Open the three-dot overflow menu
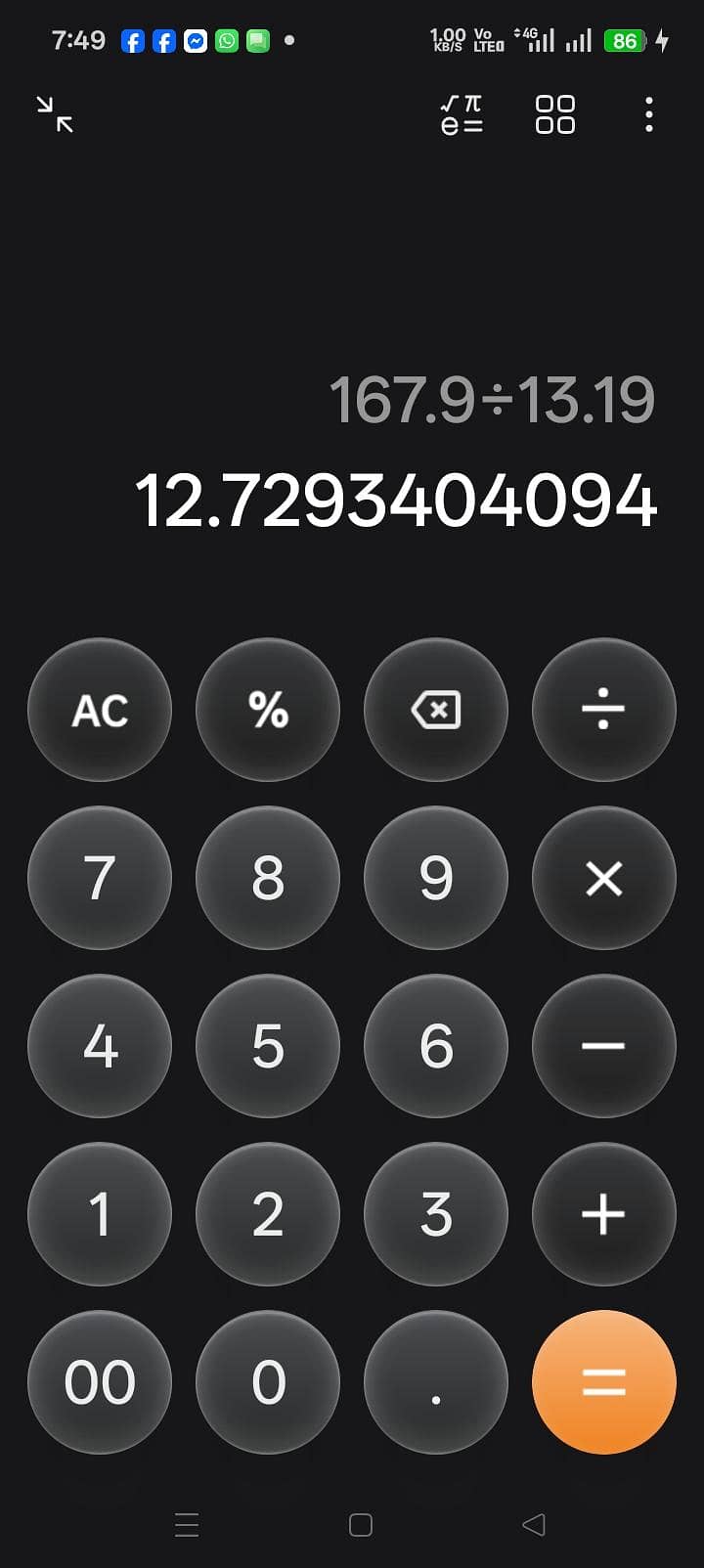Screen dimensions: 704x1568 tap(649, 114)
